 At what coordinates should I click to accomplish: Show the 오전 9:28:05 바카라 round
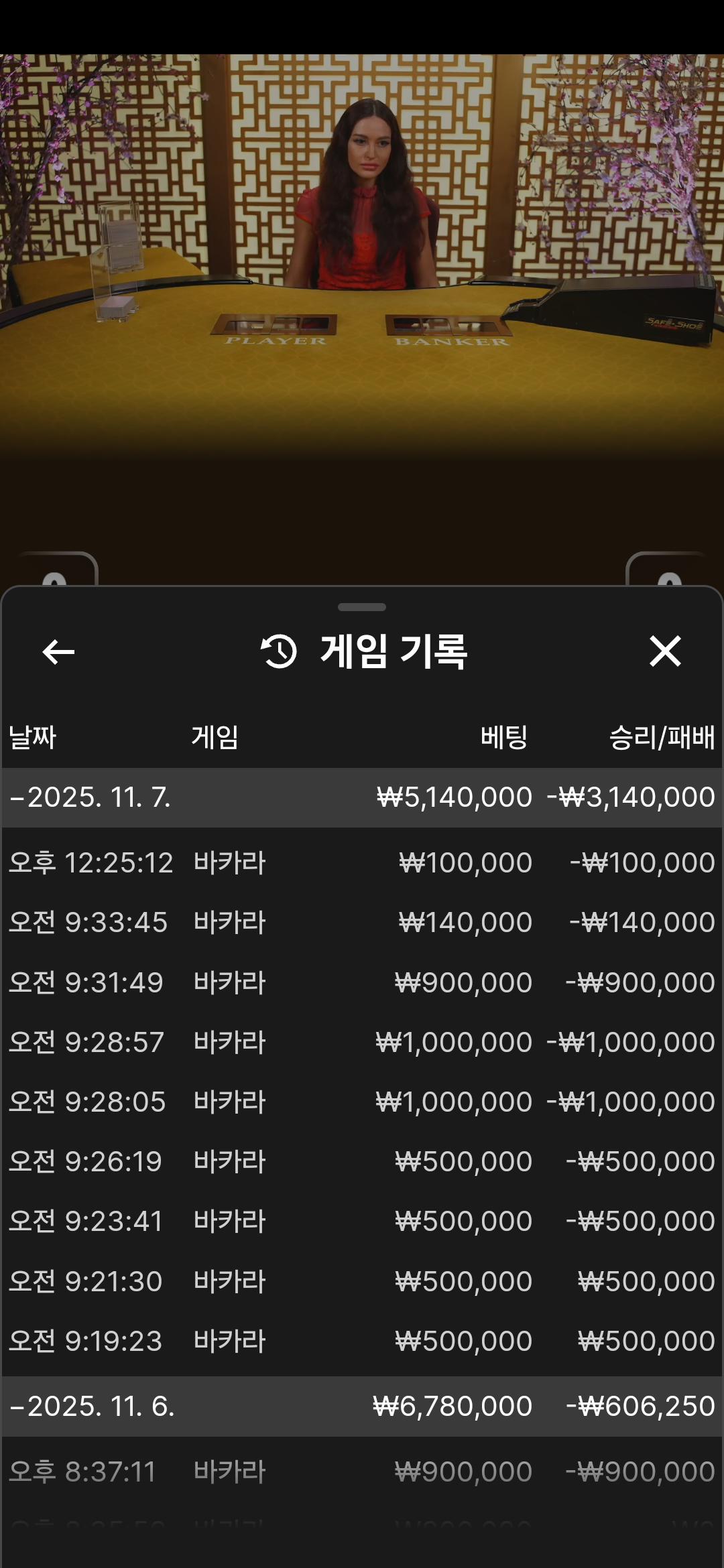click(x=362, y=1102)
